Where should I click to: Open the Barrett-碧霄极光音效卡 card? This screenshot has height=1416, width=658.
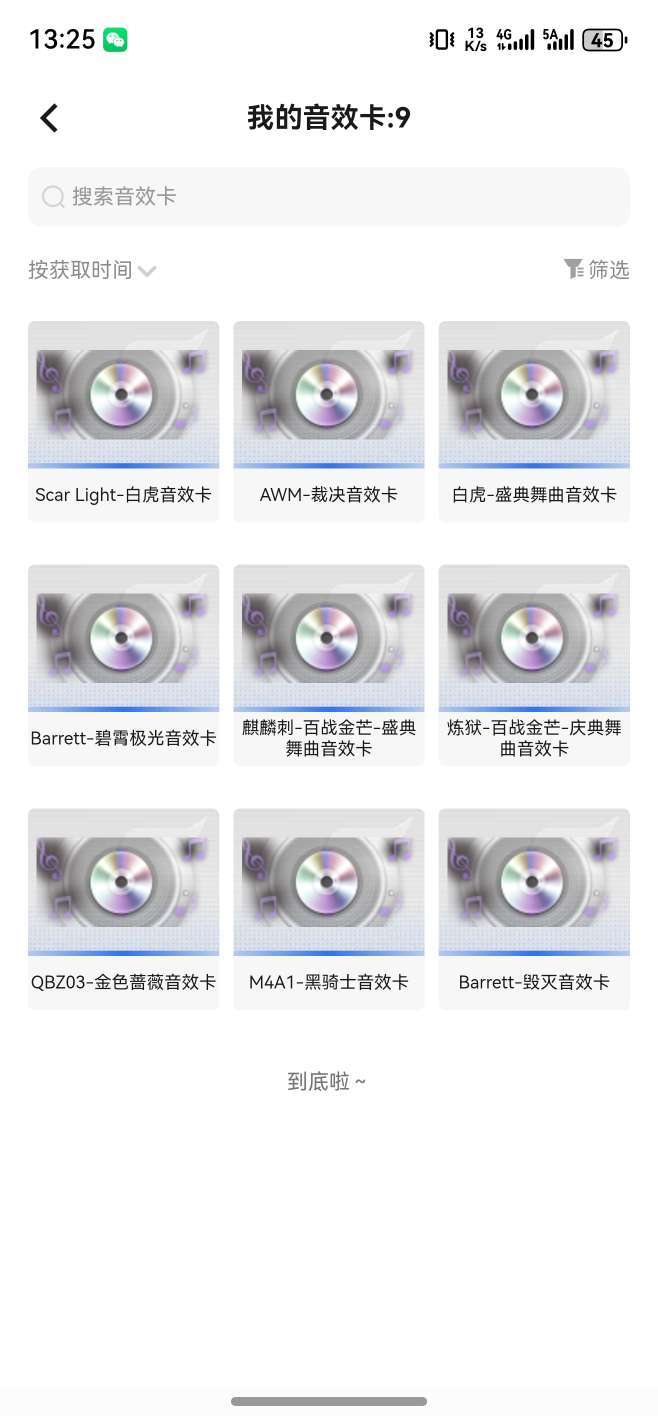(x=123, y=664)
